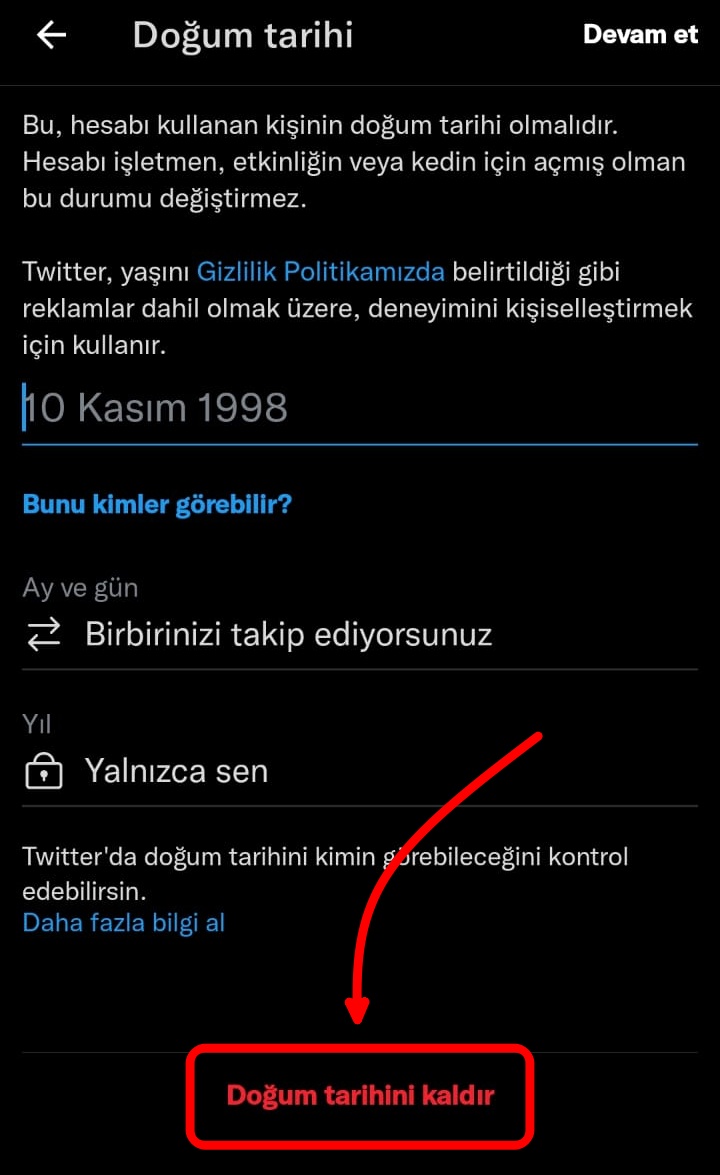Click the date showing 10 Kasım 1998
Viewport: 720px width, 1175px height.
[x=155, y=408]
